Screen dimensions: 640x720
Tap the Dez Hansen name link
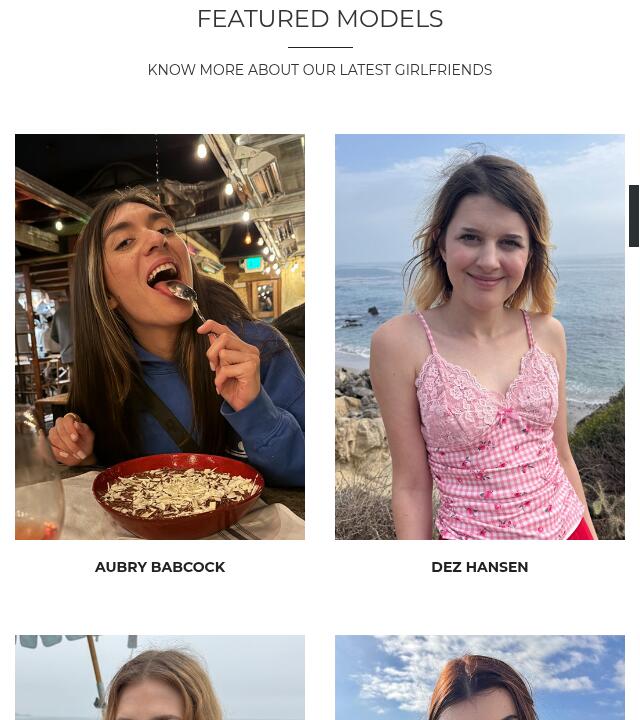480,567
